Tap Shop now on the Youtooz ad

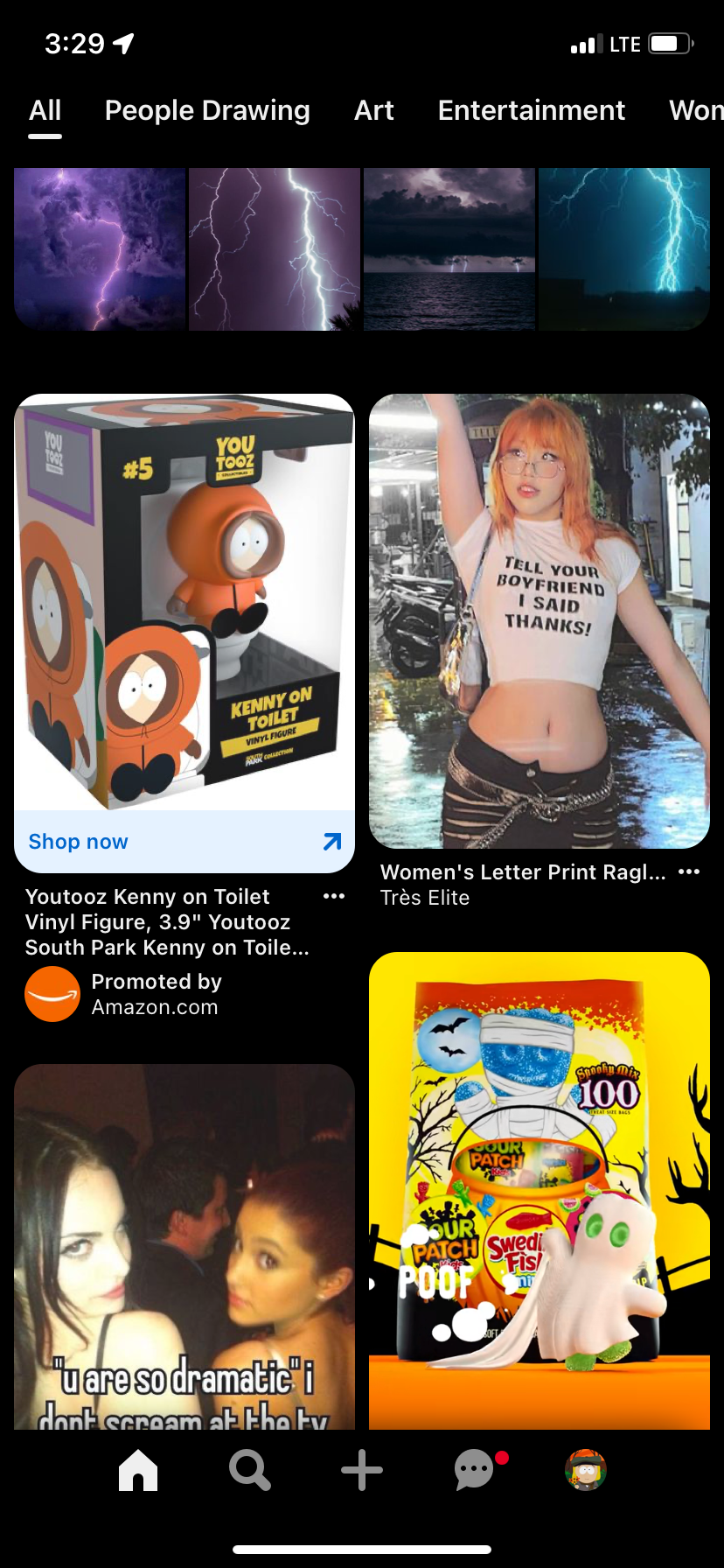coord(184,842)
